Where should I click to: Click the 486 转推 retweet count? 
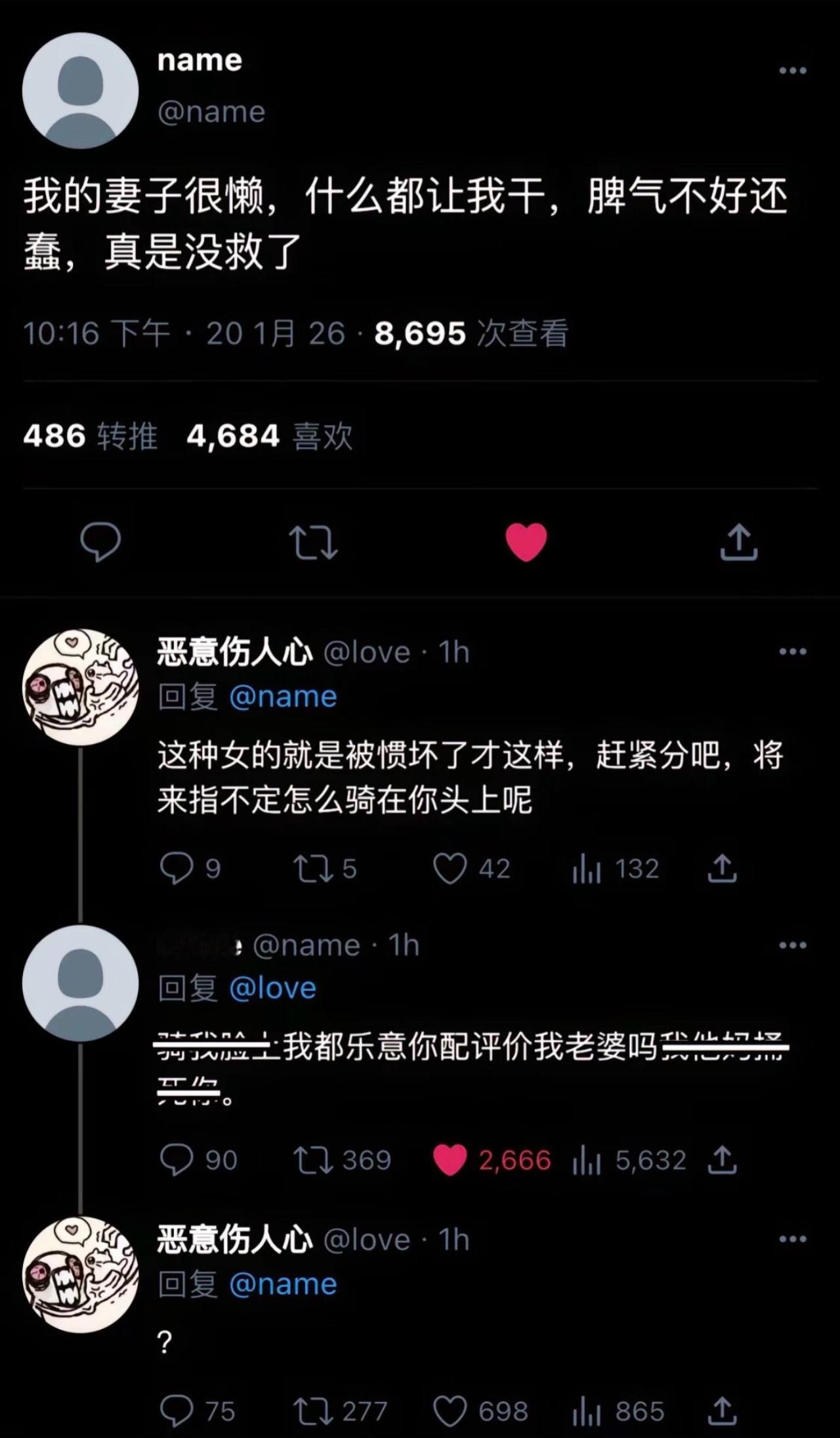click(89, 436)
